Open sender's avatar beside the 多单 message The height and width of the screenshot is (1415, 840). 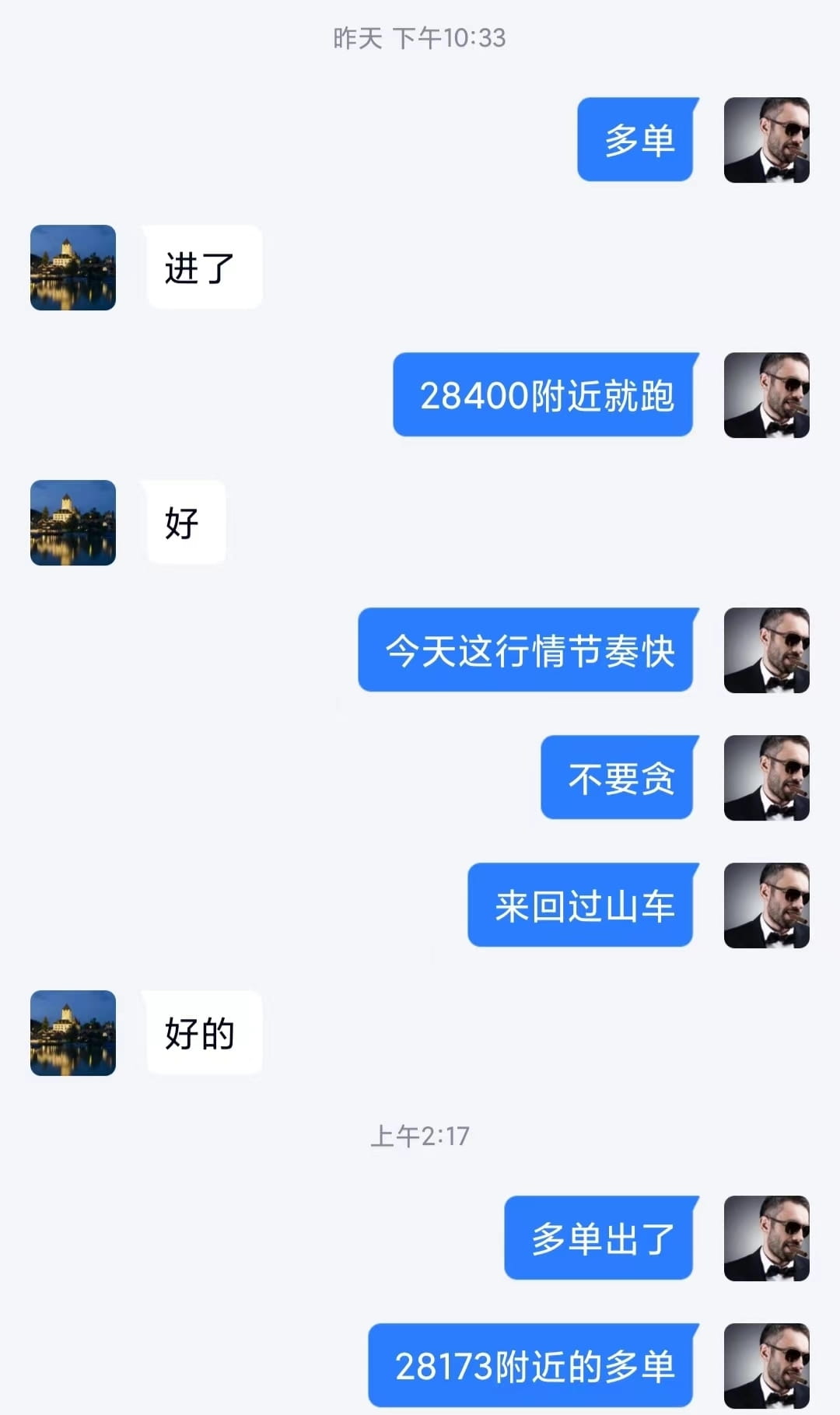(766, 140)
